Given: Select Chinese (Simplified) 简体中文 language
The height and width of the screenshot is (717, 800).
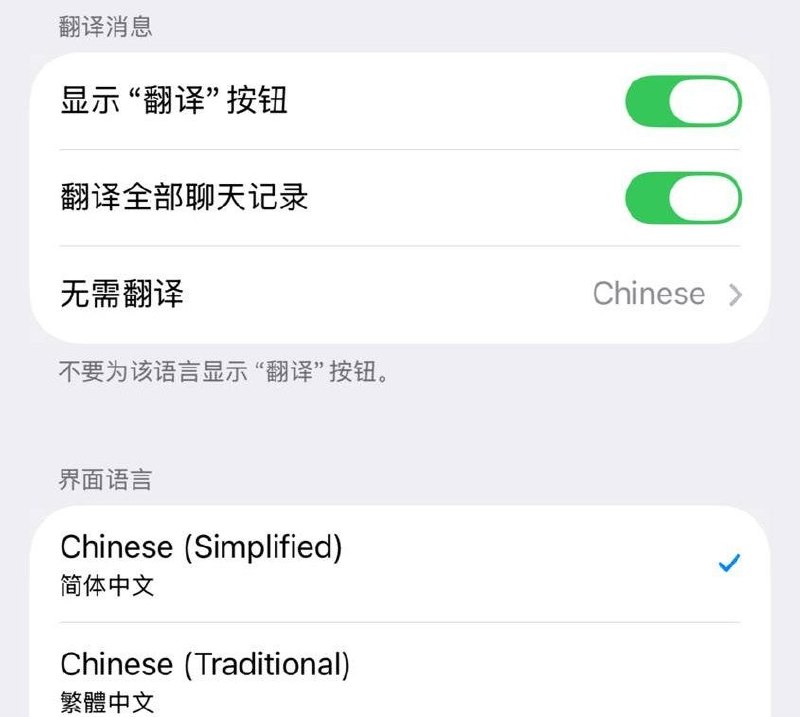Looking at the screenshot, I should click(400, 564).
